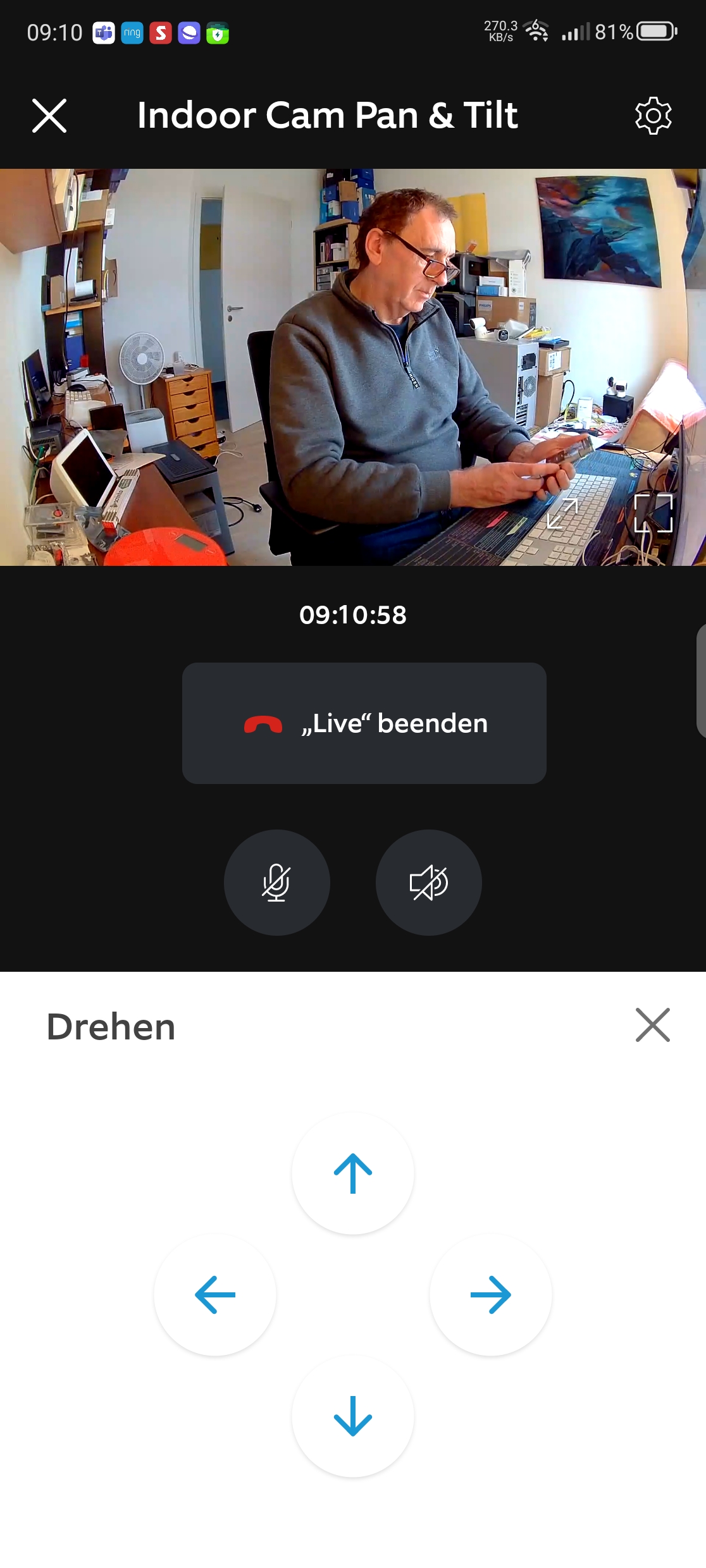Turn on the speaker sound
The image size is (706, 1568).
428,882
